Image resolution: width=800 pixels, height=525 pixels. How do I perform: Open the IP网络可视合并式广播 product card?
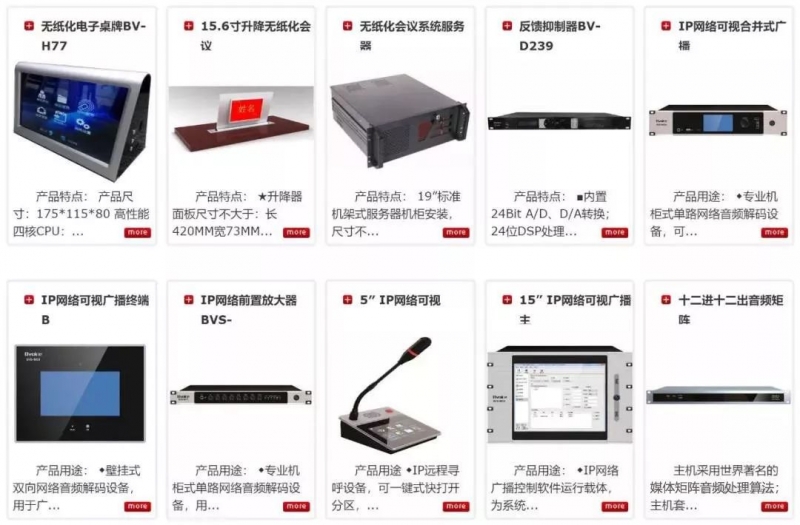(x=718, y=120)
